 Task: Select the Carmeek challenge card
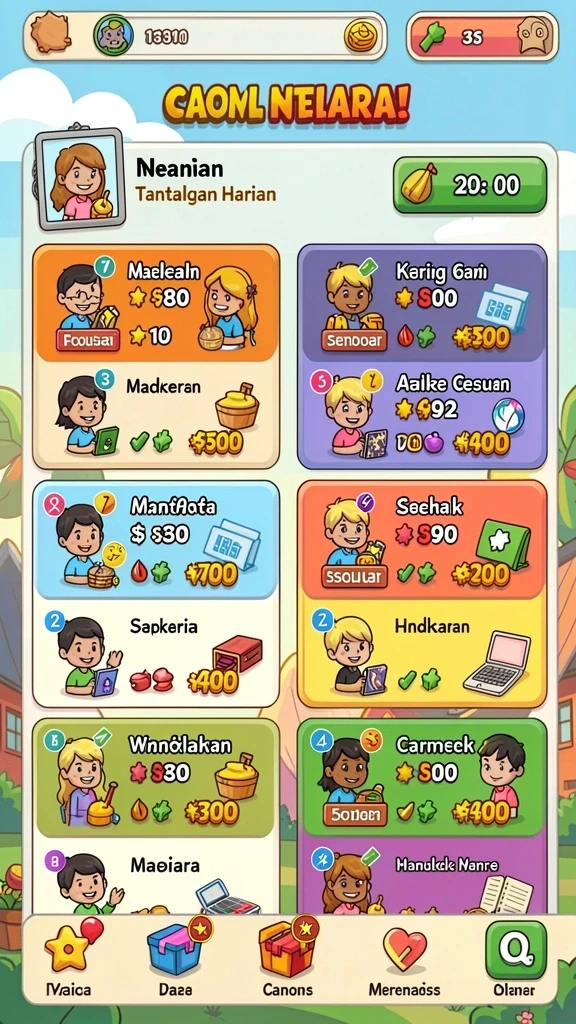[422, 778]
